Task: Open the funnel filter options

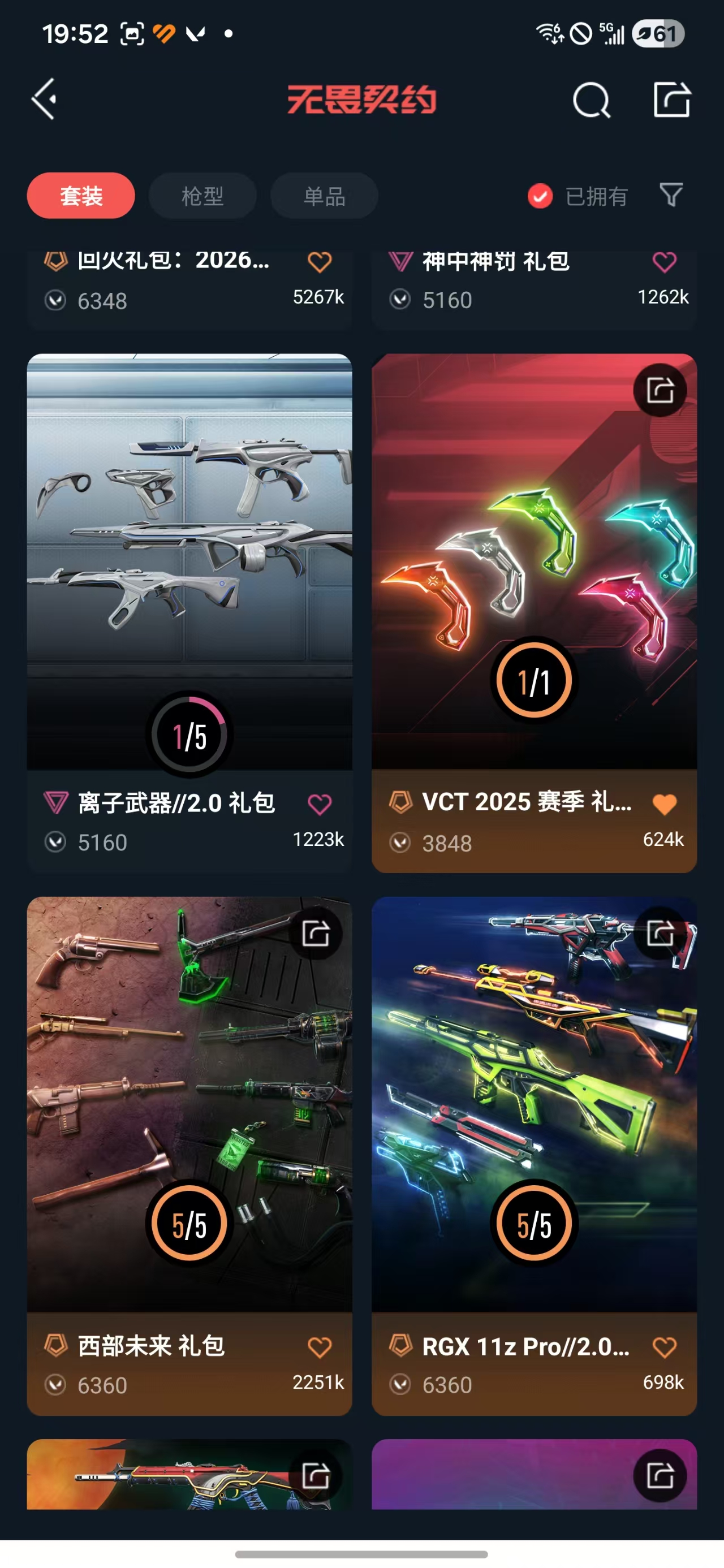Action: point(671,195)
